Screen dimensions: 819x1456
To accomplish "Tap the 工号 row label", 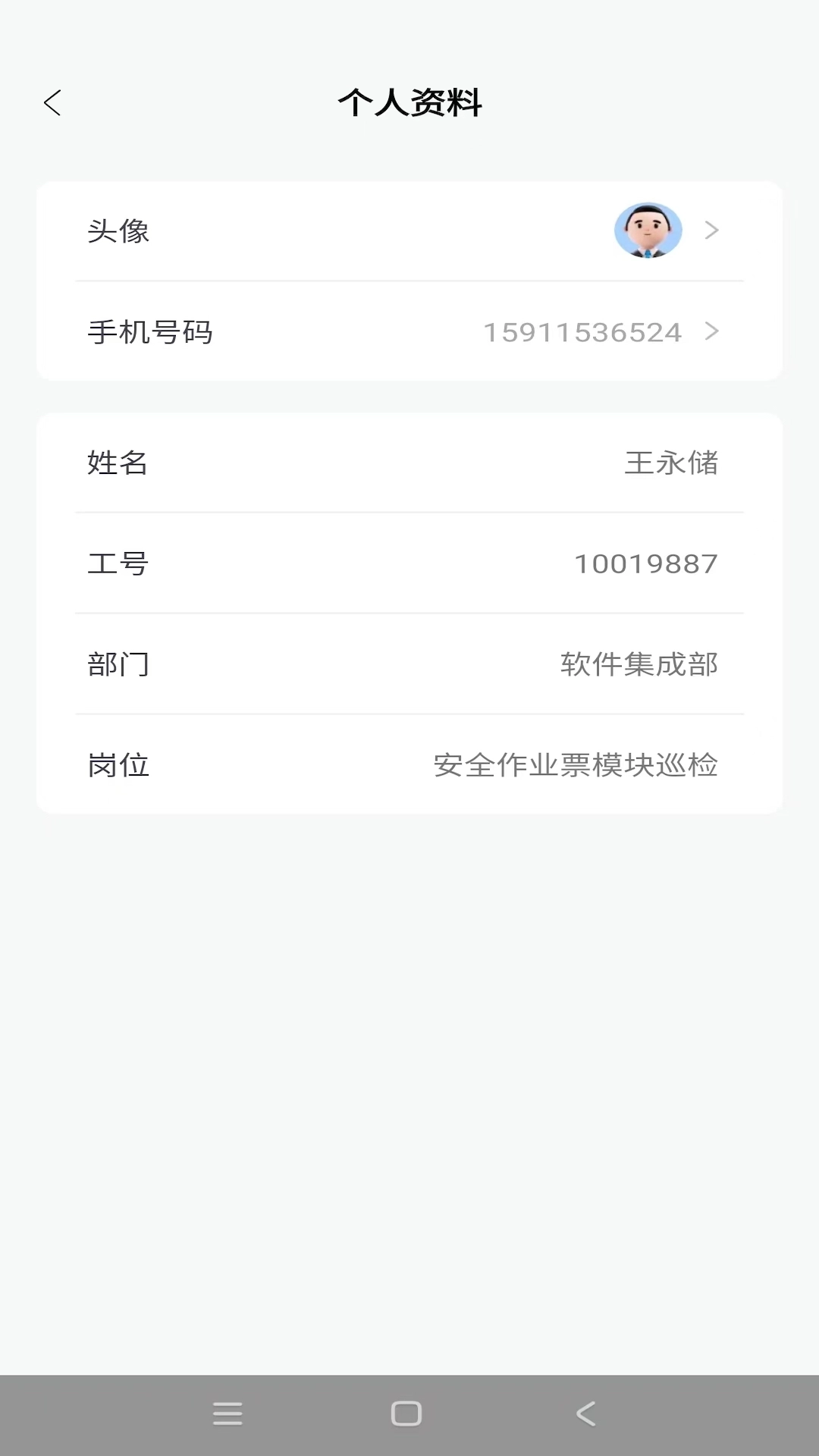I will [118, 563].
